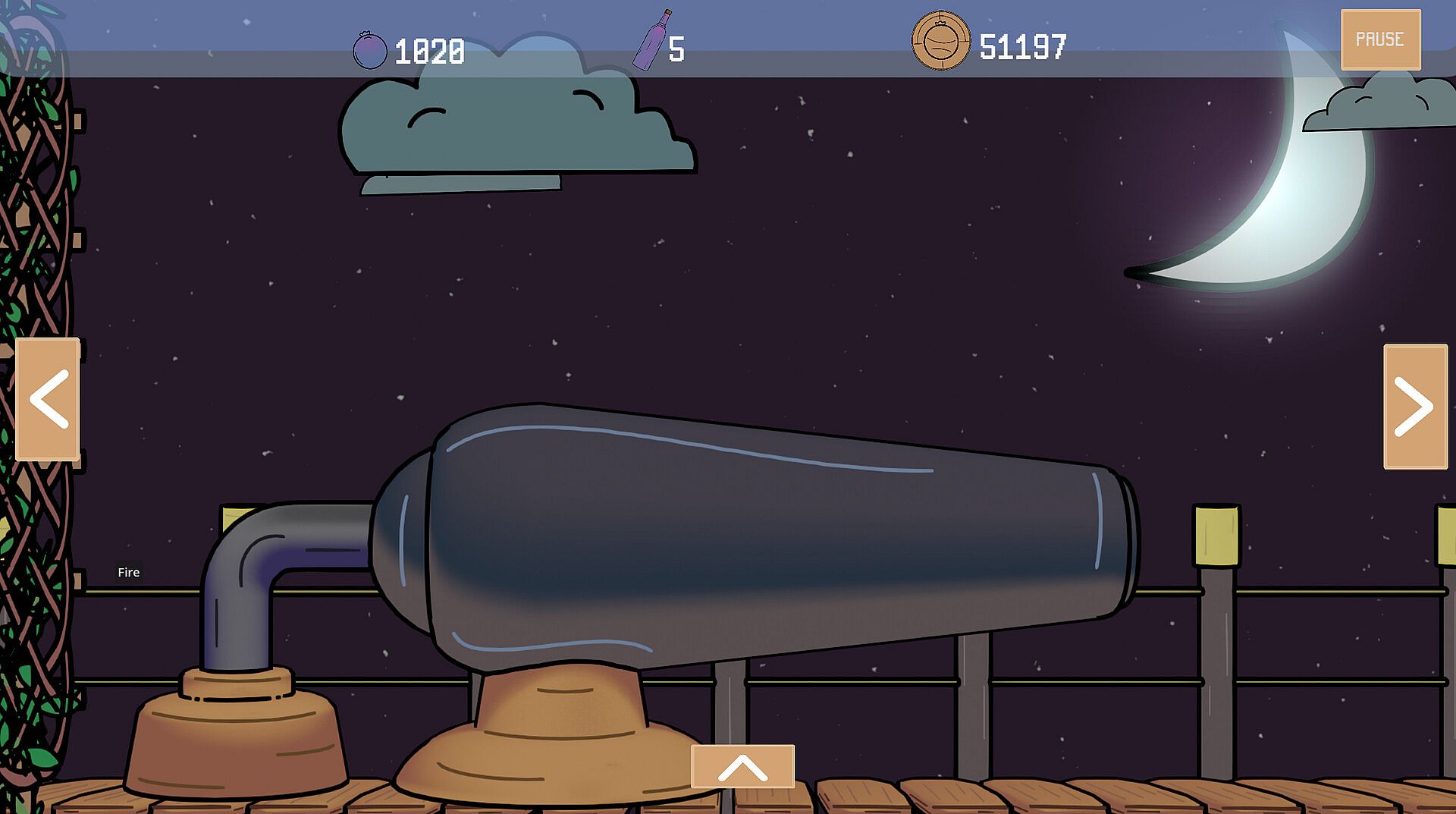The image size is (1456, 814).
Task: Go to the right screen arrow
Action: point(1415,407)
